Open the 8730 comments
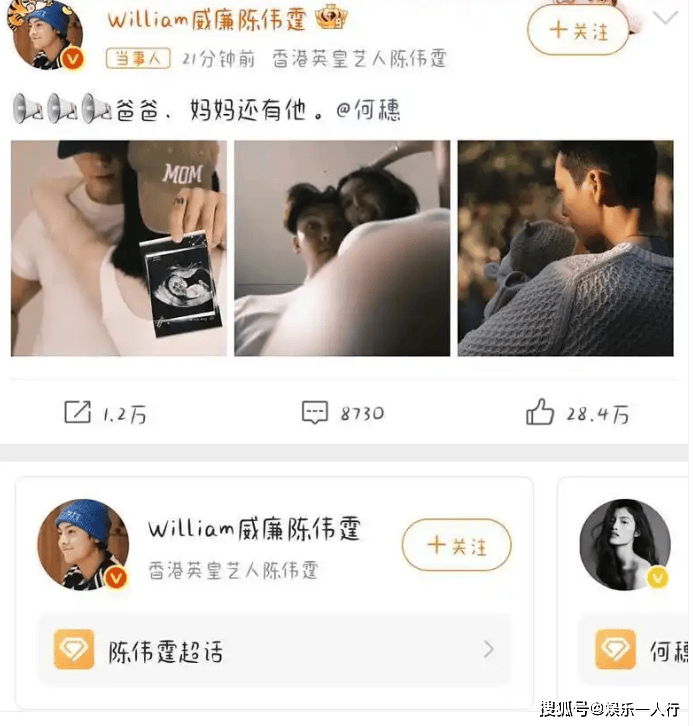The height and width of the screenshot is (726, 694). [342, 412]
